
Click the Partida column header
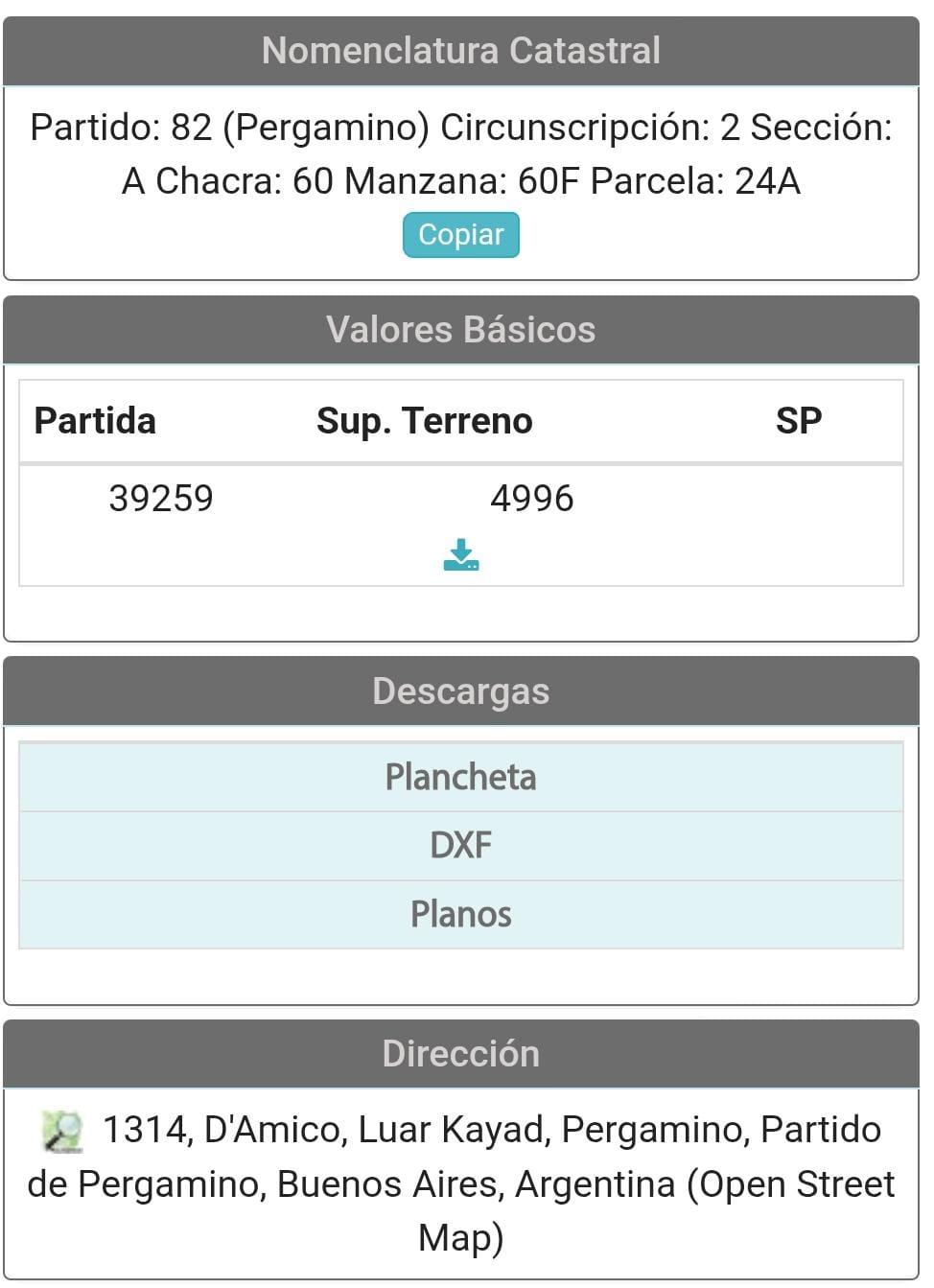(95, 420)
